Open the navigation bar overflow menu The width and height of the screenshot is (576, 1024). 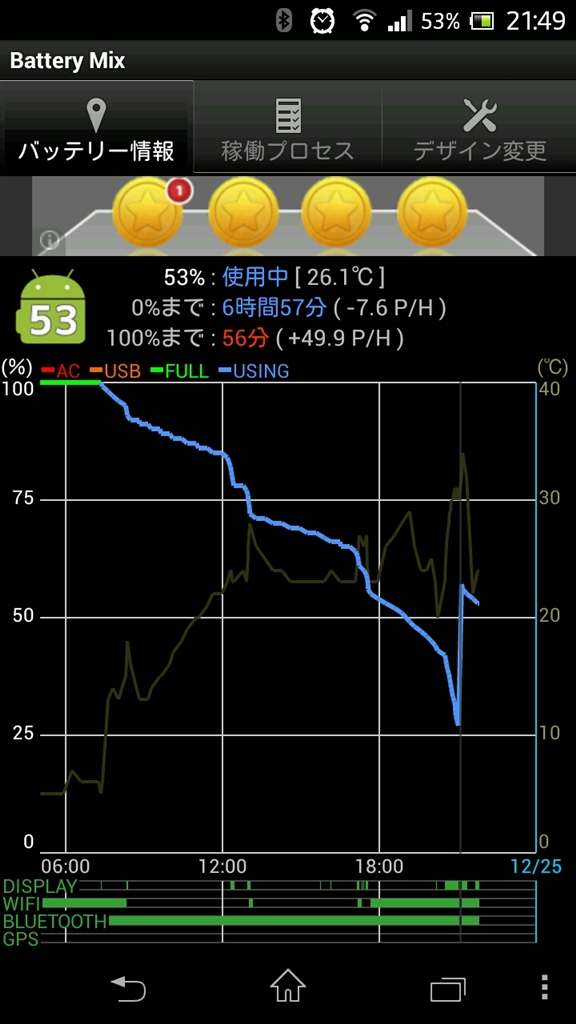pos(545,987)
